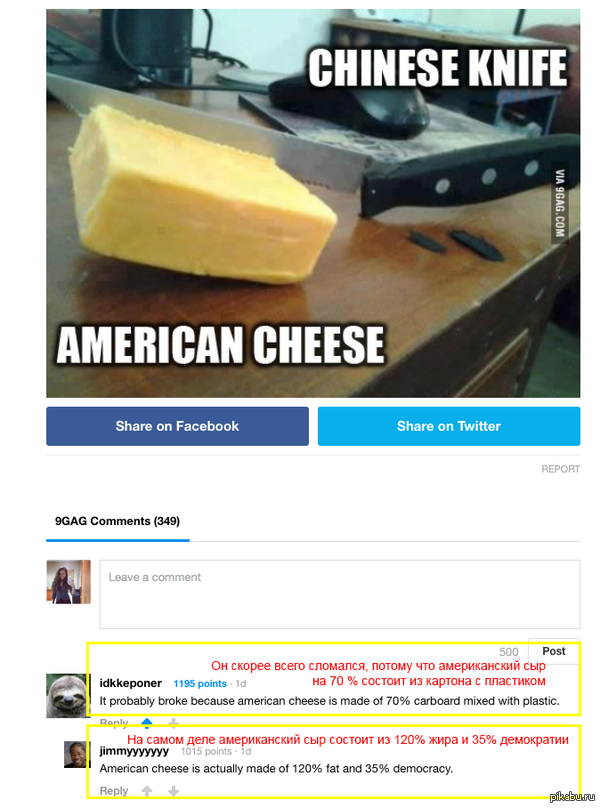Image resolution: width=600 pixels, height=808 pixels.
Task: Reply to idkkeponer's comment
Action: tap(114, 723)
